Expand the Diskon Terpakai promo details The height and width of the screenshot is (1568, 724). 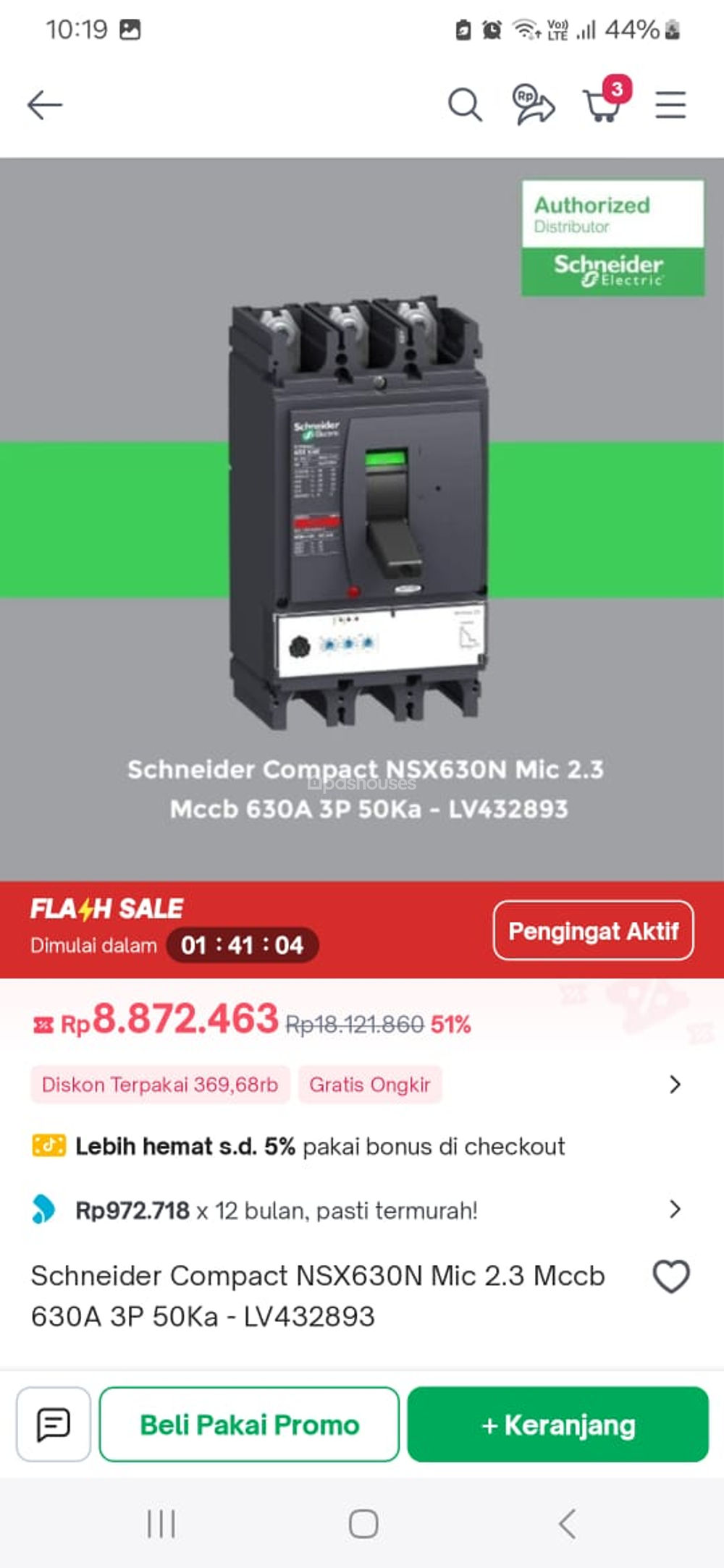(675, 1084)
